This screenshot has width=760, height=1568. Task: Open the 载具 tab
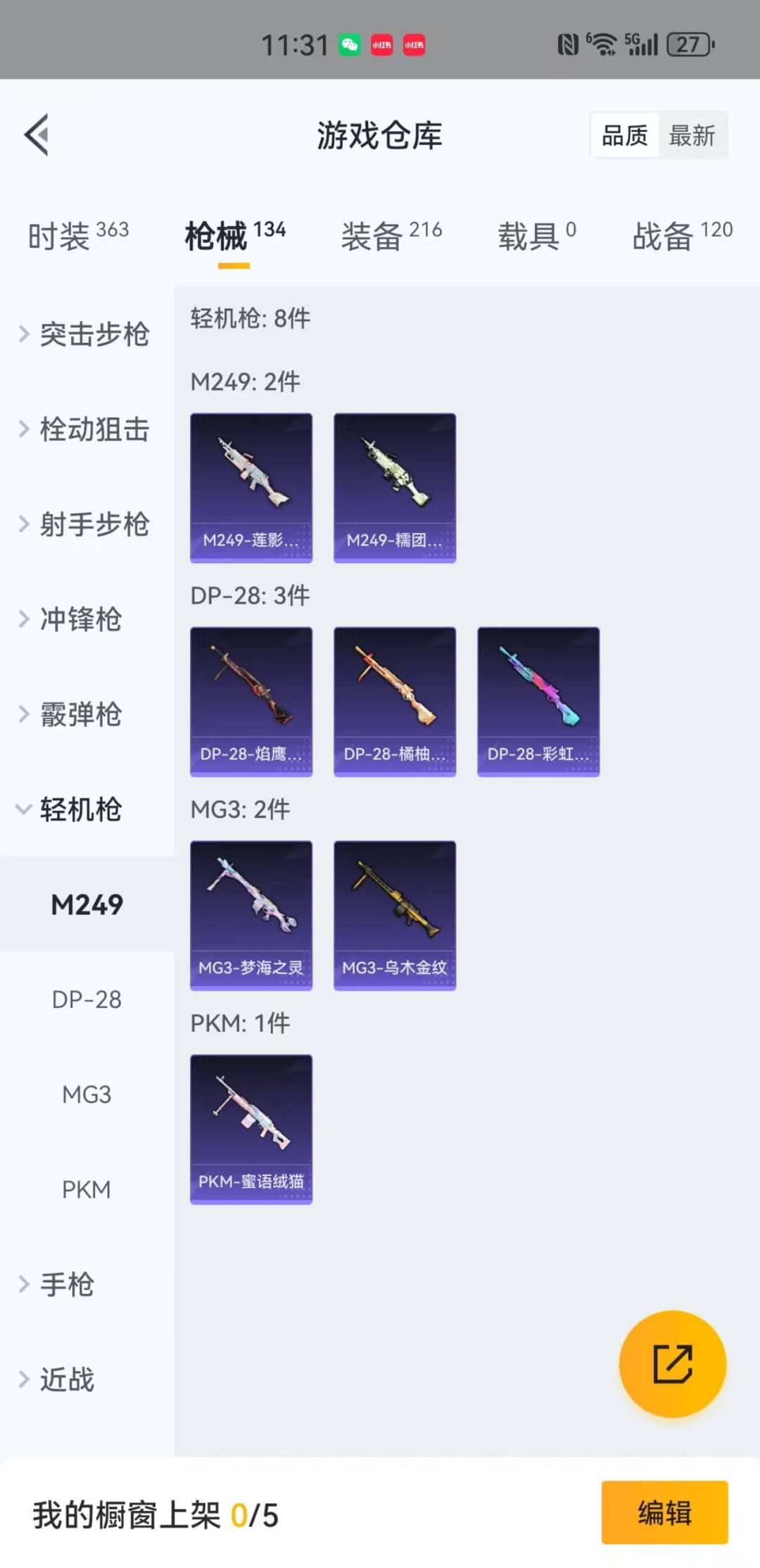pyautogui.click(x=536, y=236)
